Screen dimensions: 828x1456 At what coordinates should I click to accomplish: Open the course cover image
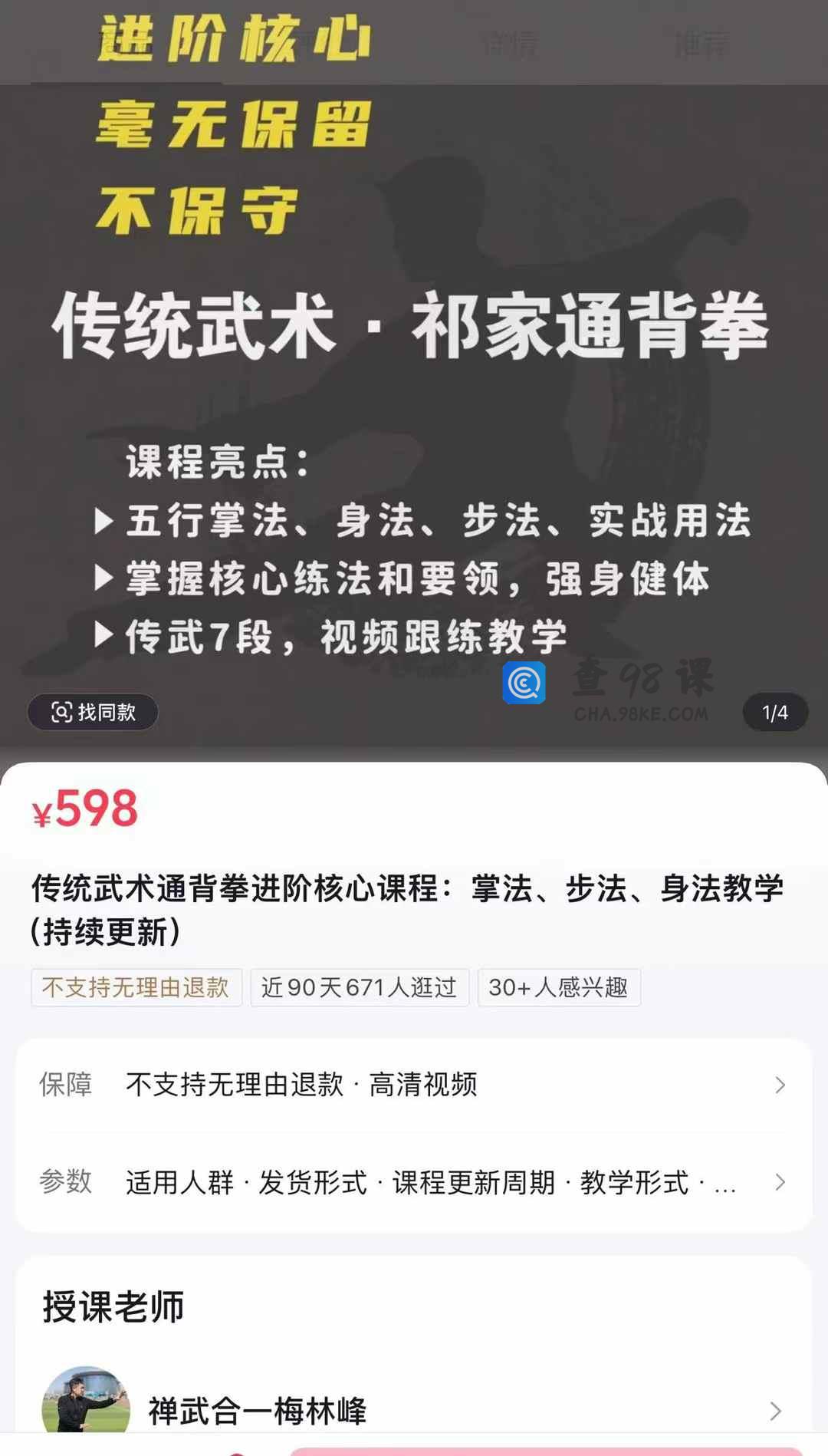(414, 384)
